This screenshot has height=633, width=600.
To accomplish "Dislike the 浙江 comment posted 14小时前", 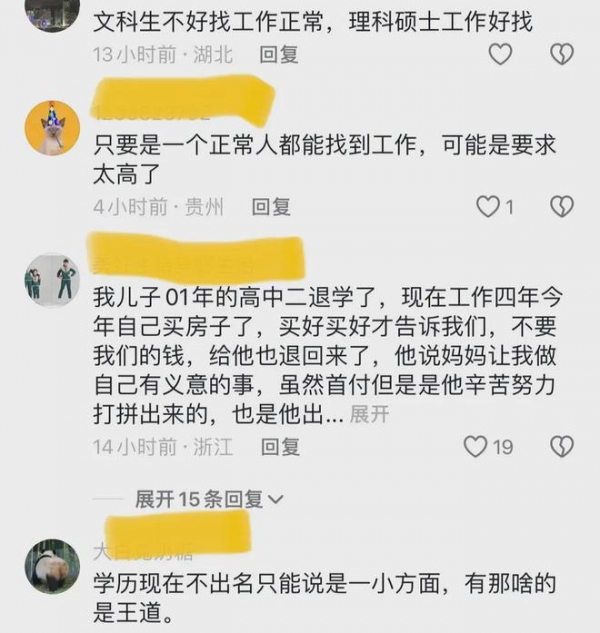I will (562, 446).
